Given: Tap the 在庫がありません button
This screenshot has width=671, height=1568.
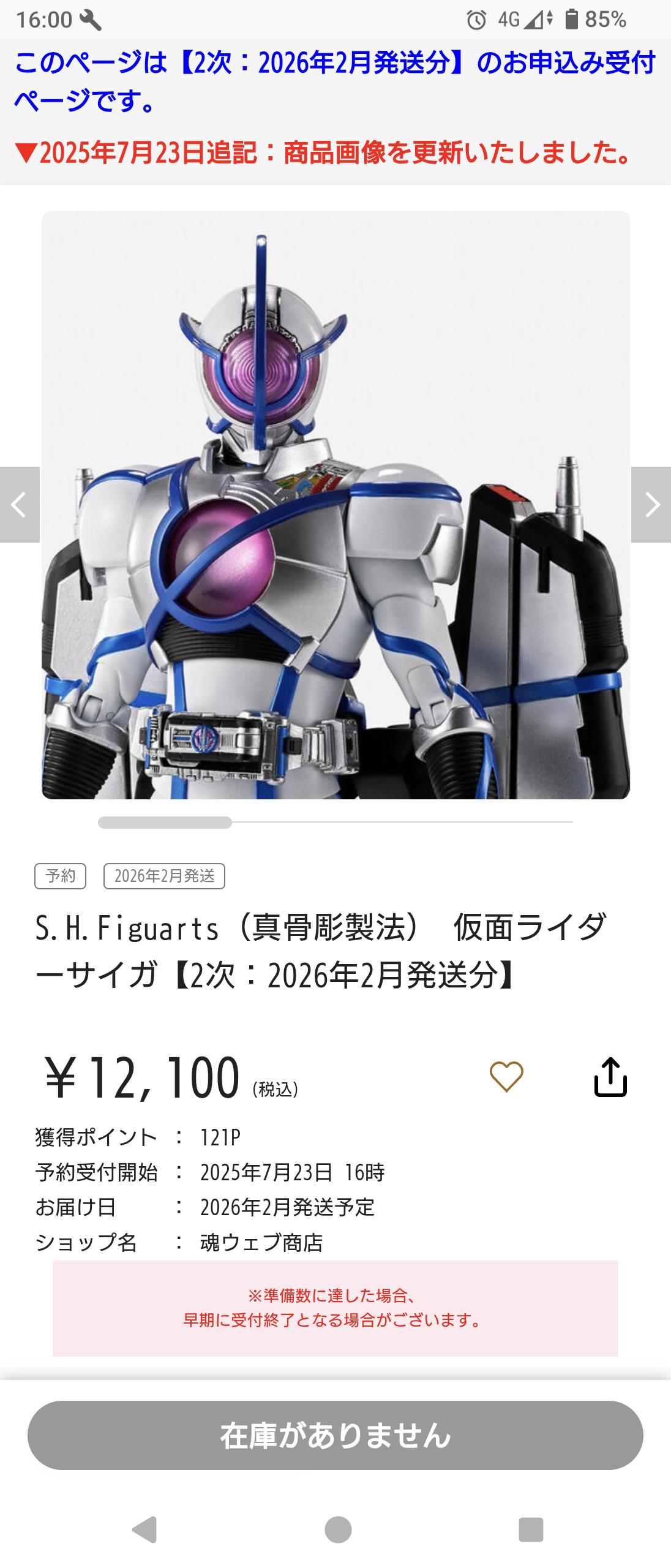Looking at the screenshot, I should [335, 1435].
